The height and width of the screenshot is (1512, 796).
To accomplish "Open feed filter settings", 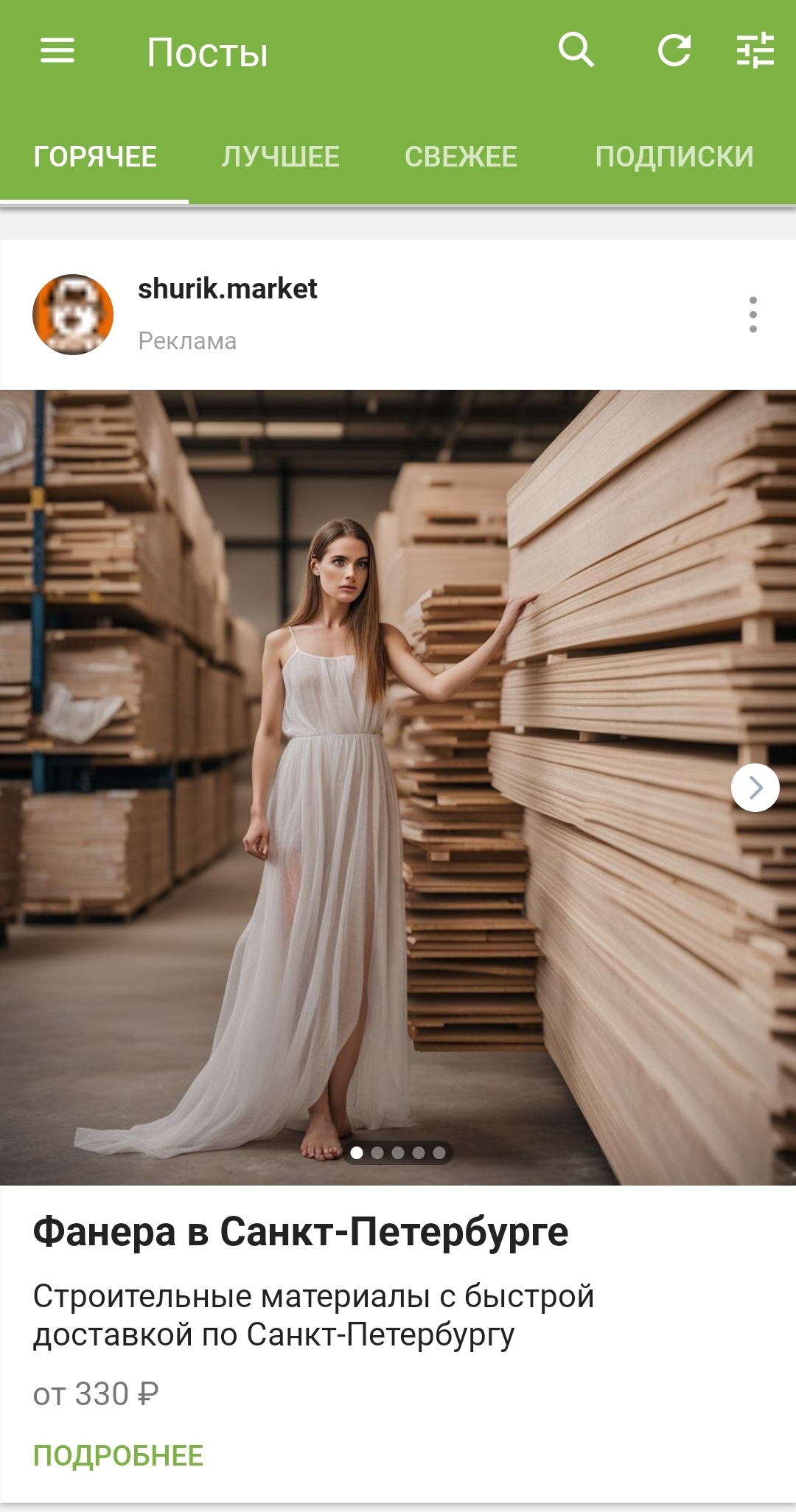I will tap(755, 51).
